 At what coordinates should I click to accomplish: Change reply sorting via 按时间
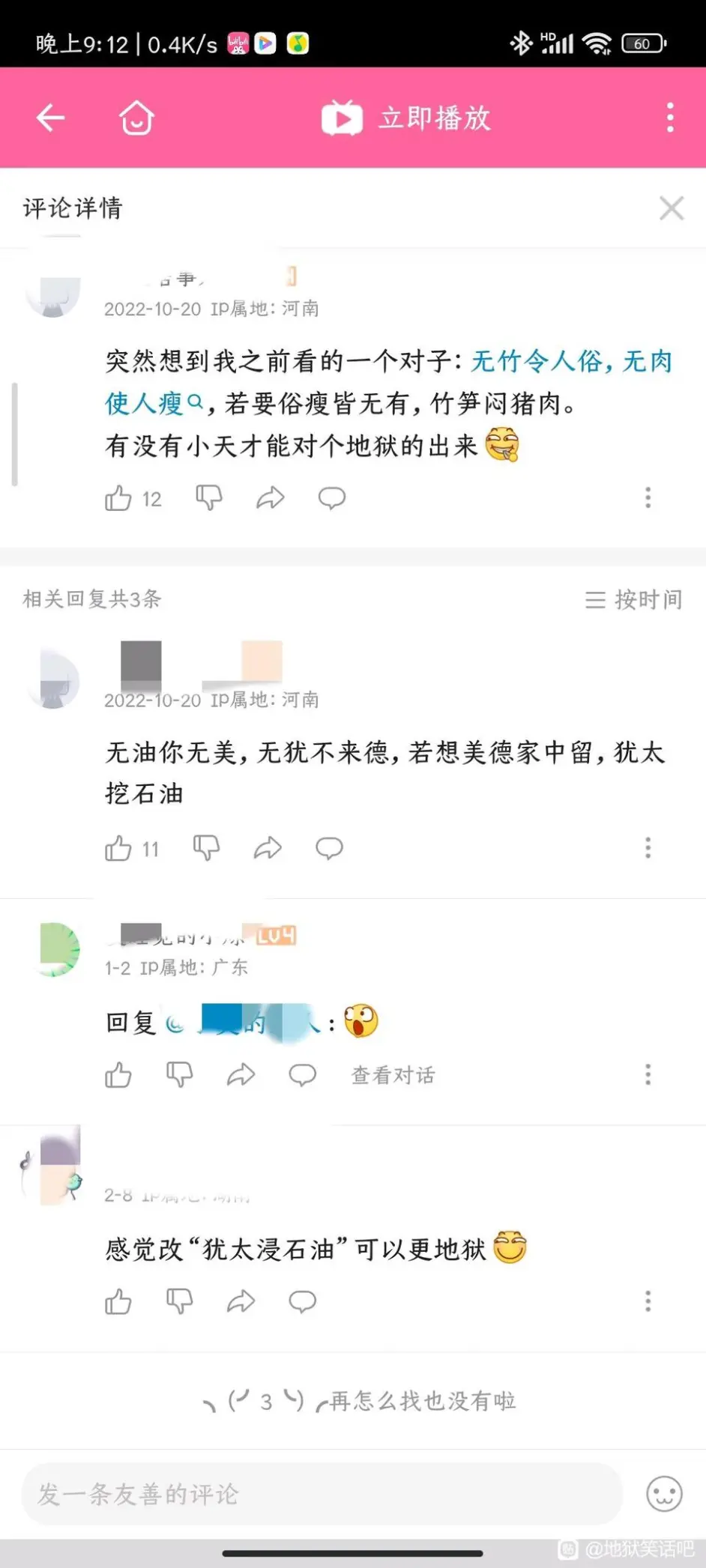(634, 599)
